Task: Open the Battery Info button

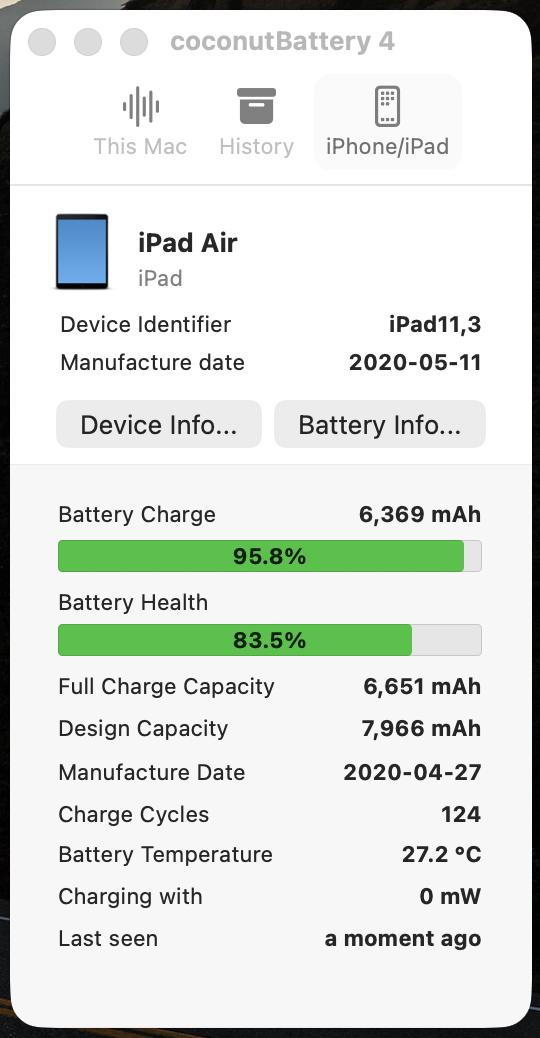Action: click(380, 424)
